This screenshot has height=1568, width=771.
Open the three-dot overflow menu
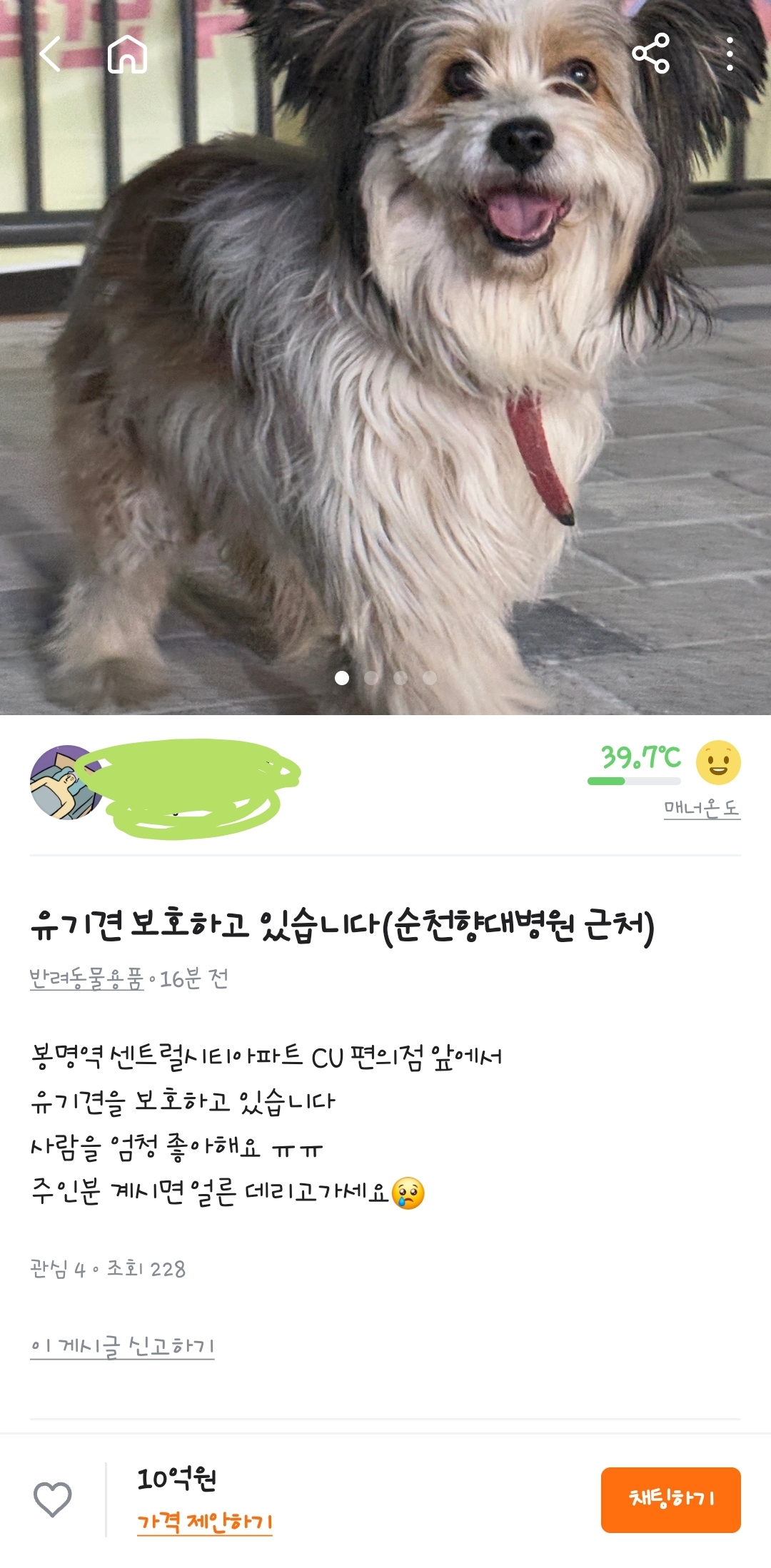tap(729, 54)
